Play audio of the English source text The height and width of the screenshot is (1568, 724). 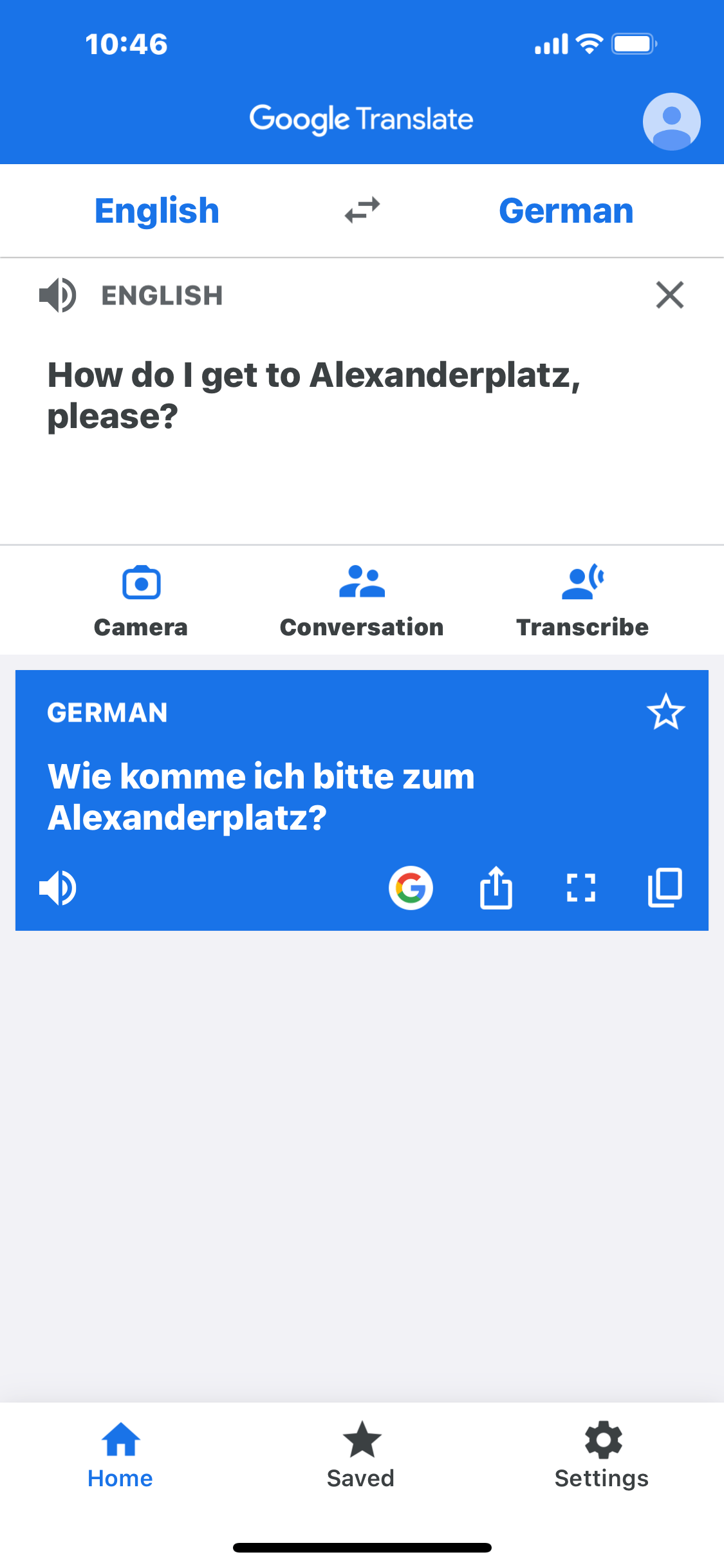point(57,295)
